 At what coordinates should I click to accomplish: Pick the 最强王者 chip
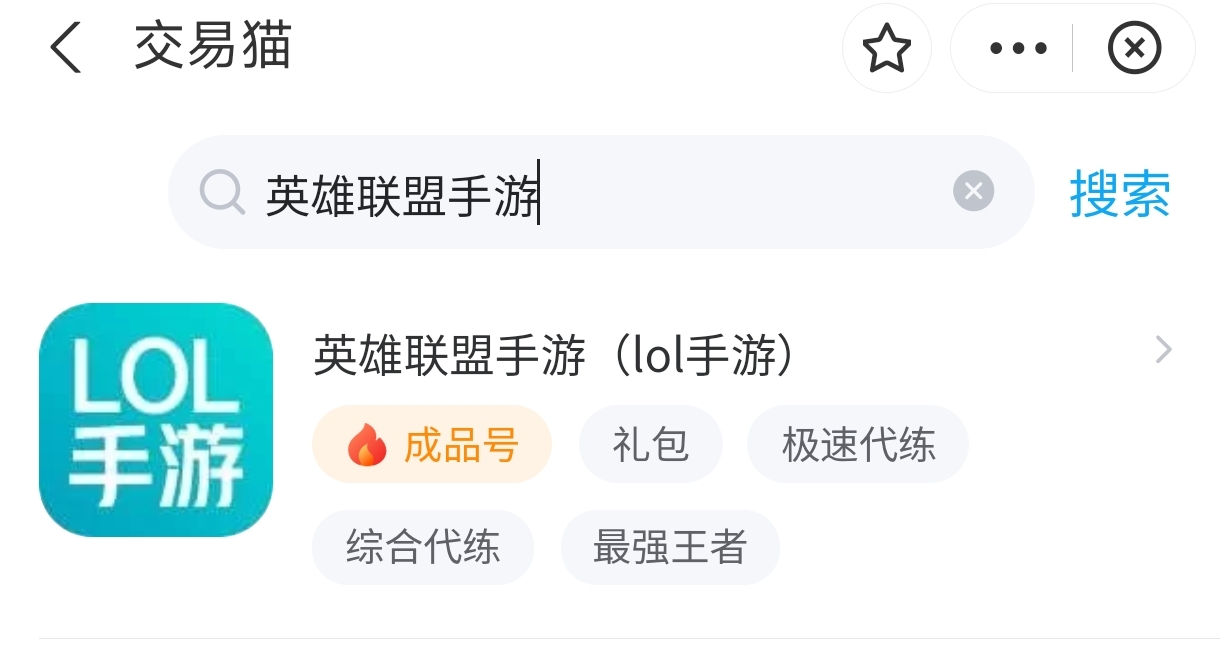[670, 547]
